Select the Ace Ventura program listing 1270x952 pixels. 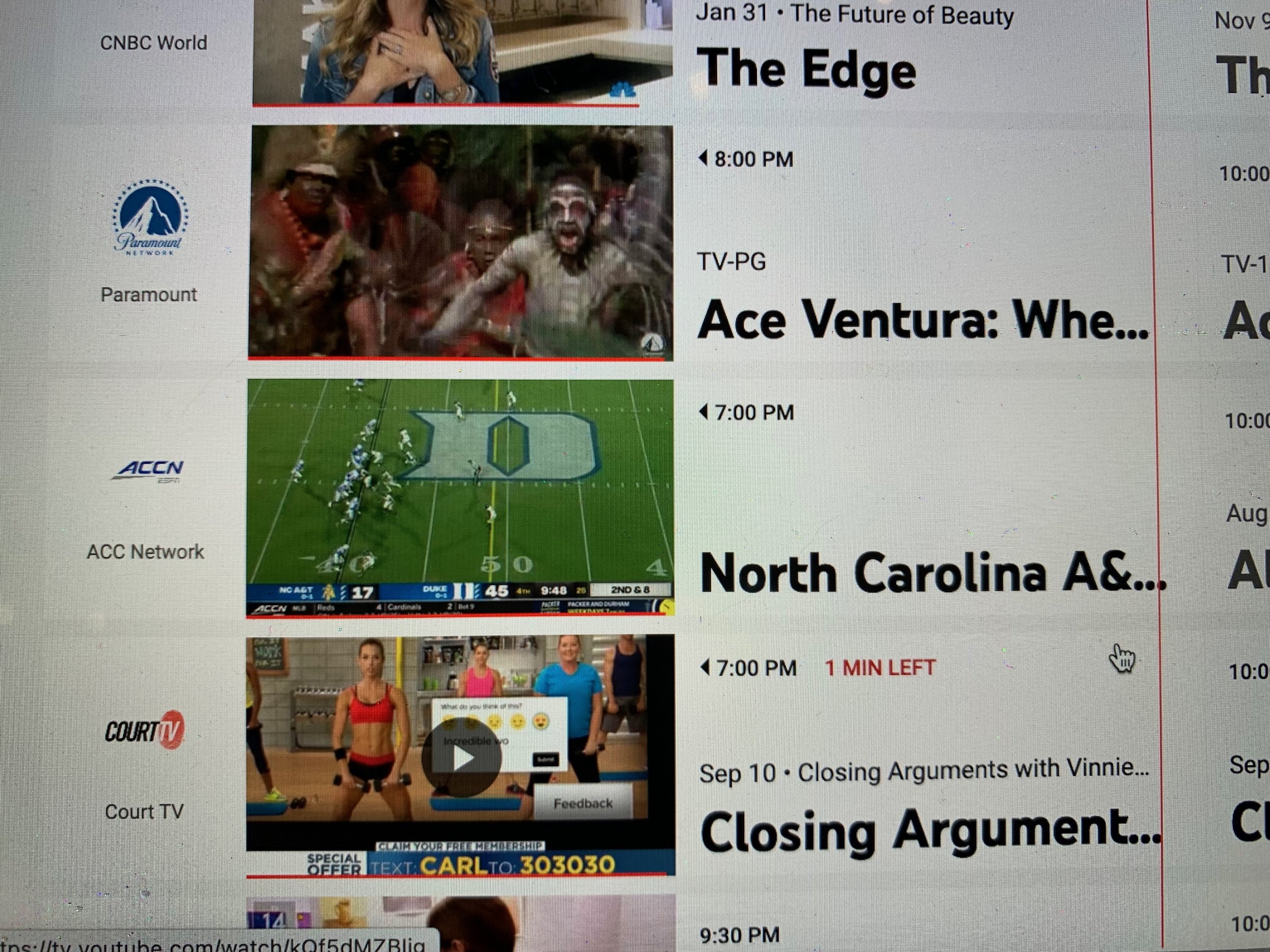click(922, 319)
